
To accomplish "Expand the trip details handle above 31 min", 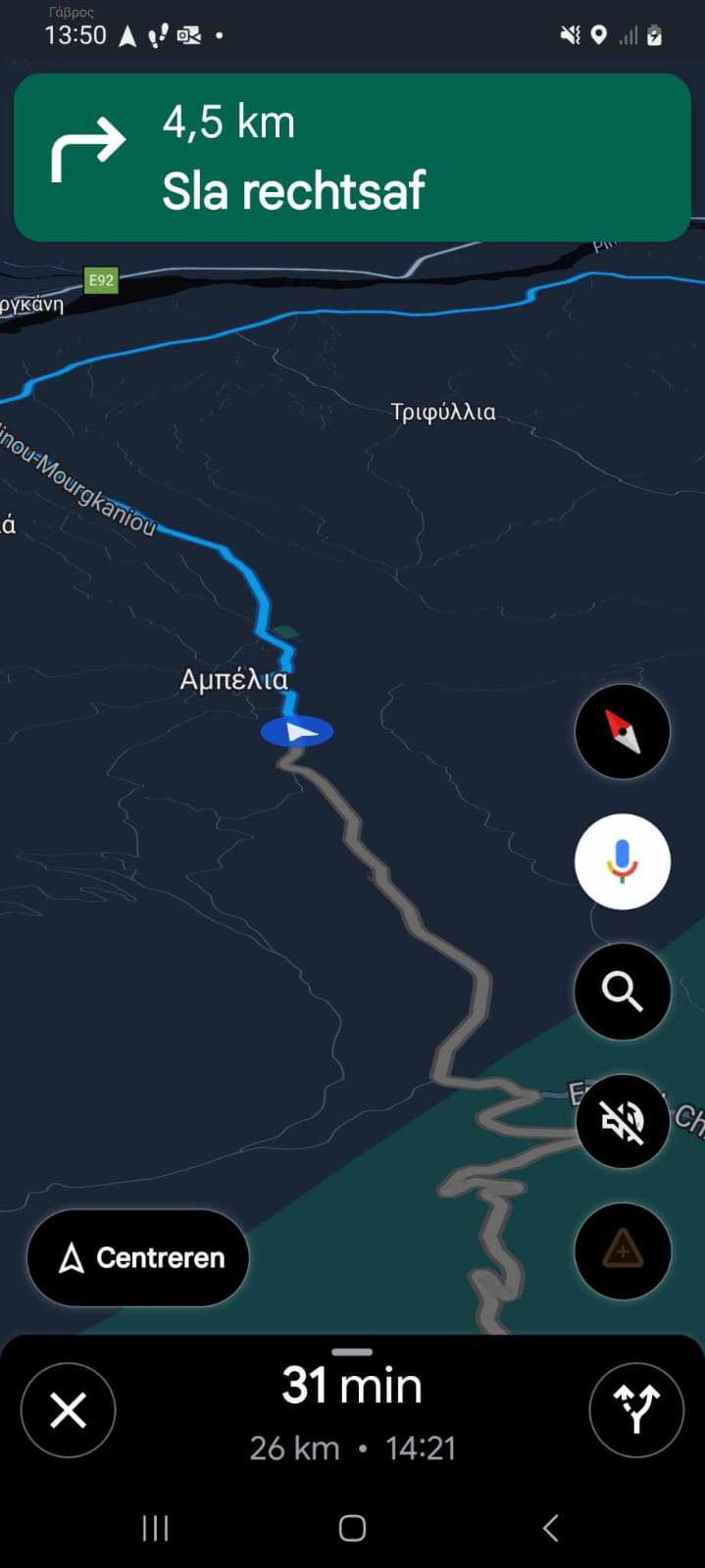I will point(352,1352).
